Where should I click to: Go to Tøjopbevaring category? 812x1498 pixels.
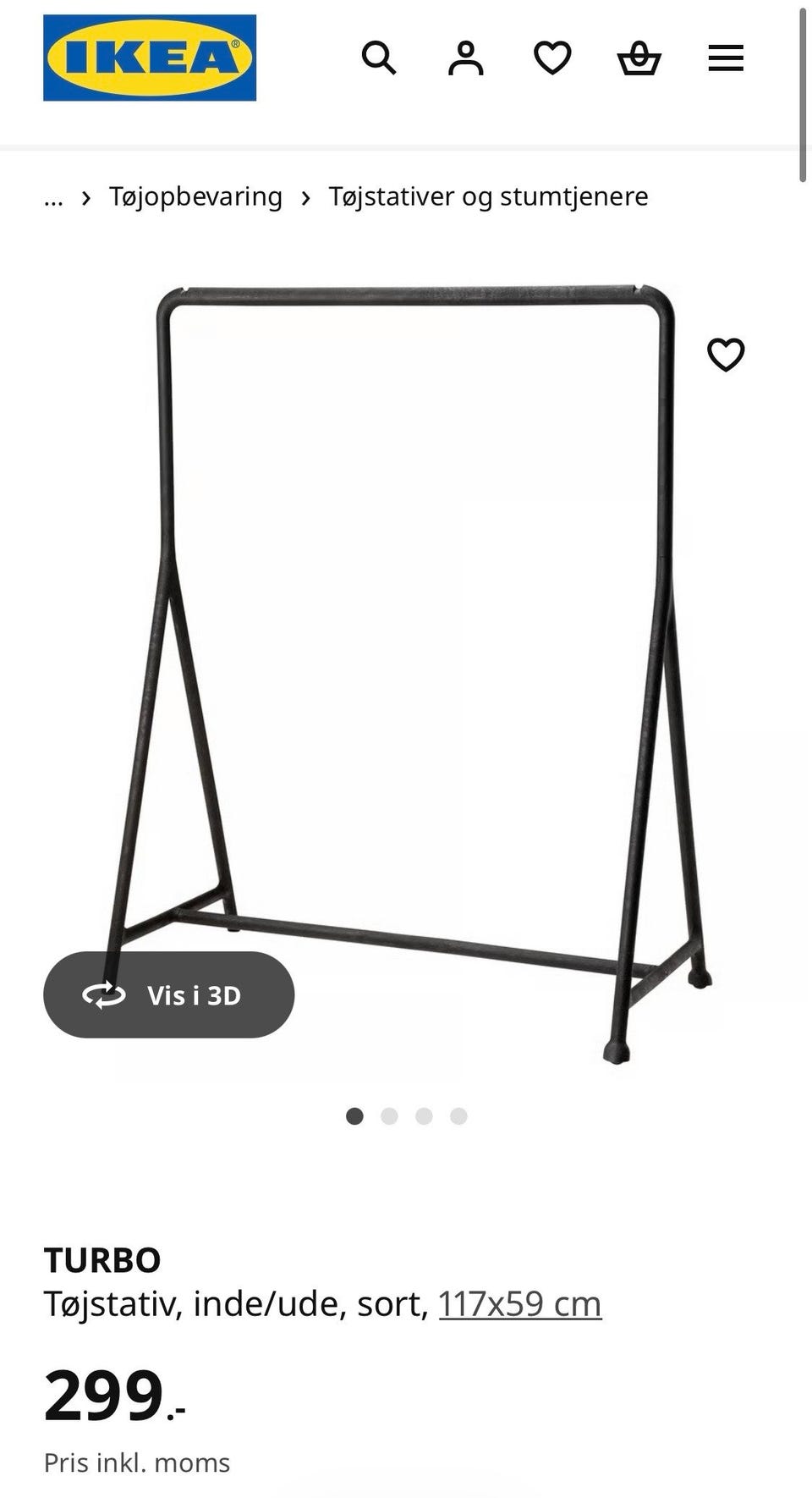[195, 197]
